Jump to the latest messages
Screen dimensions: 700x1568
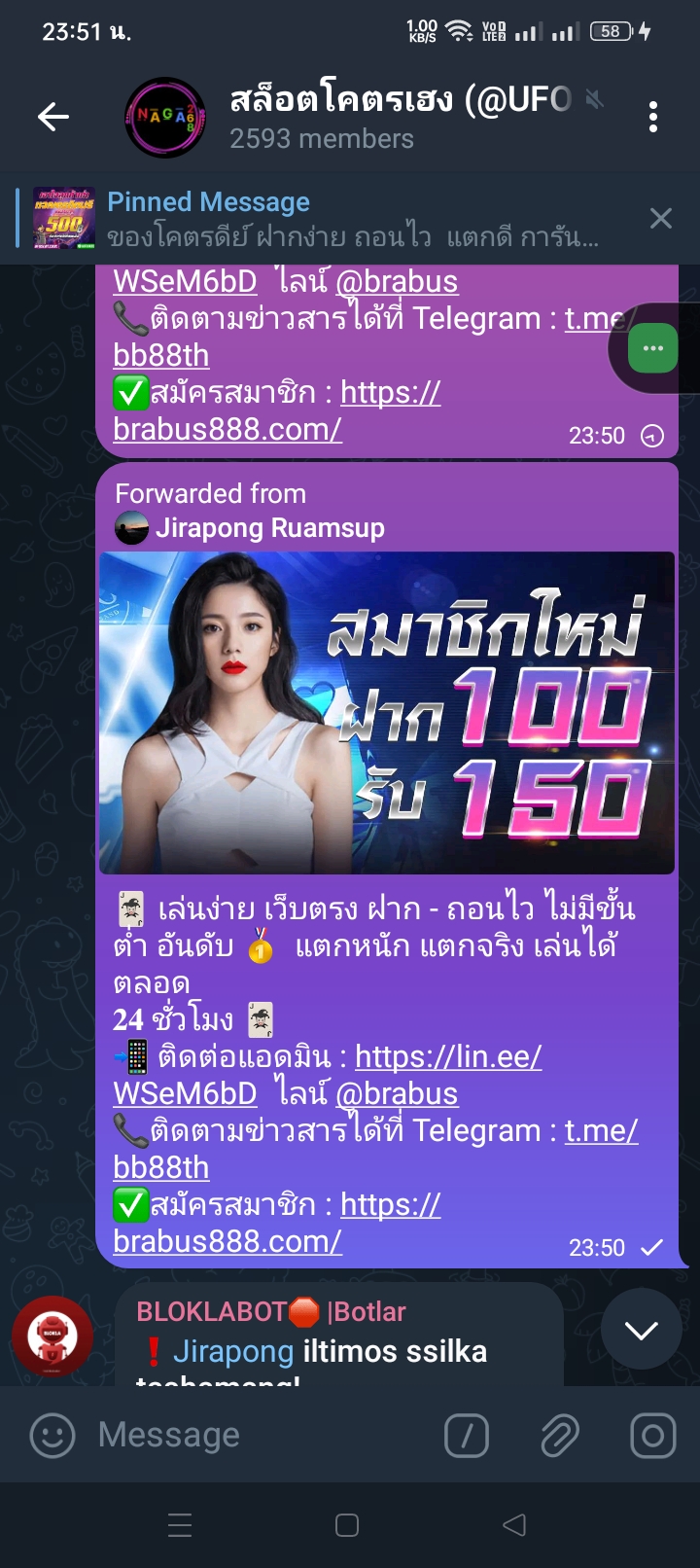coord(642,1331)
